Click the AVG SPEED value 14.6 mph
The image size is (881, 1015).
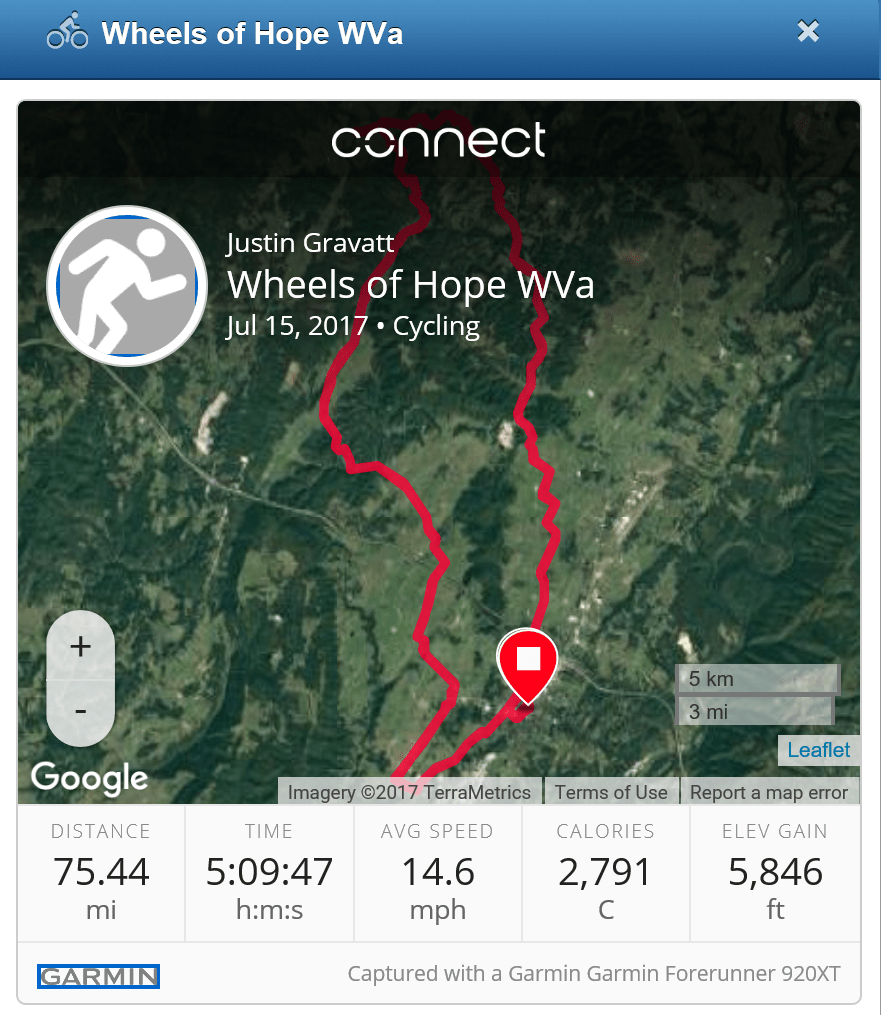[437, 871]
